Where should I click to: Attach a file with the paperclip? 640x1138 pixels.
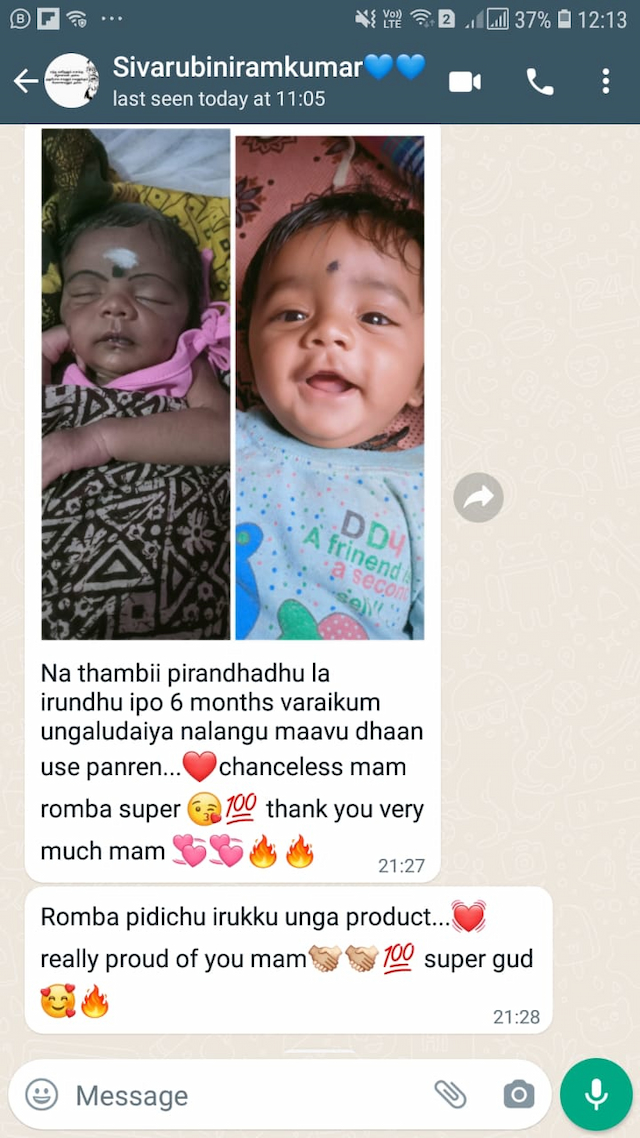point(450,1095)
